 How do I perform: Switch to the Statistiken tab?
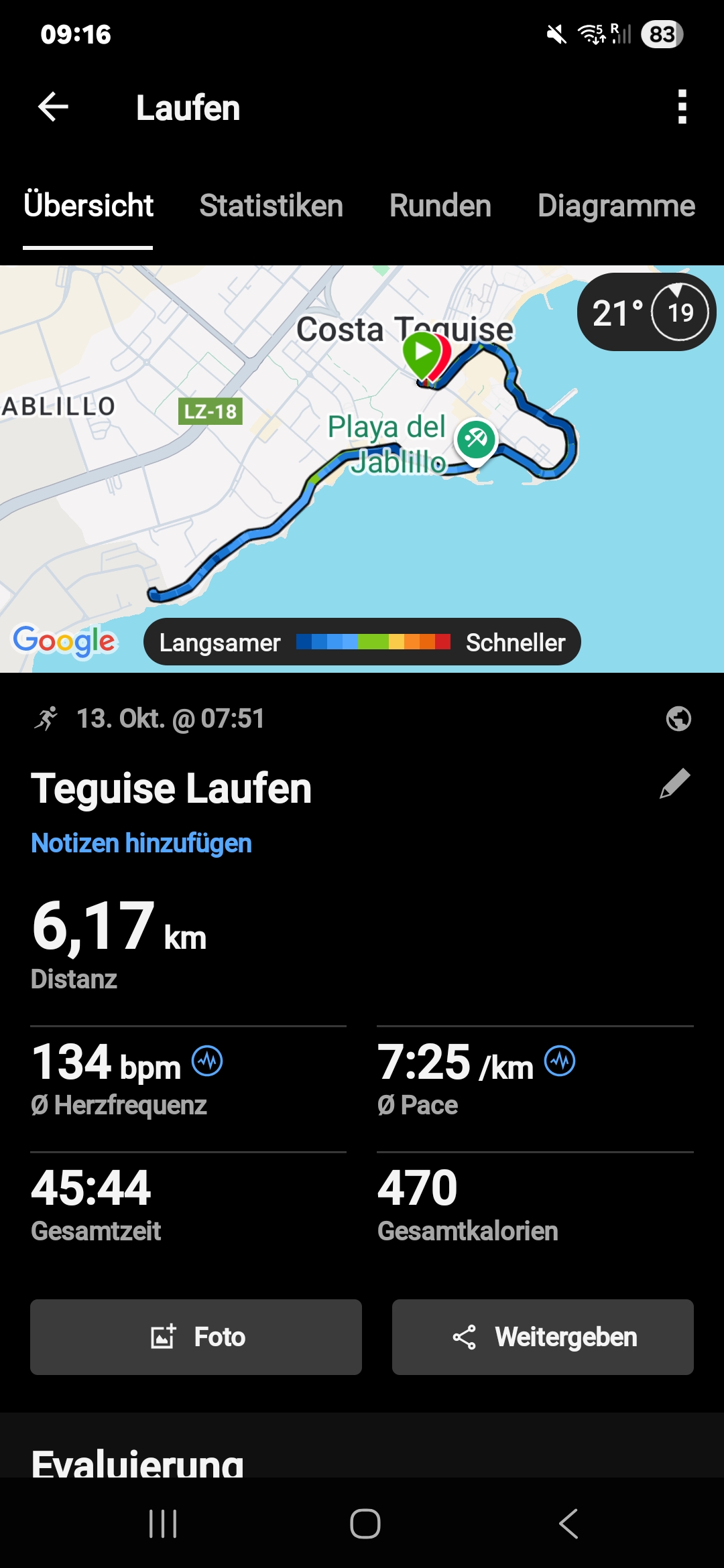(271, 206)
